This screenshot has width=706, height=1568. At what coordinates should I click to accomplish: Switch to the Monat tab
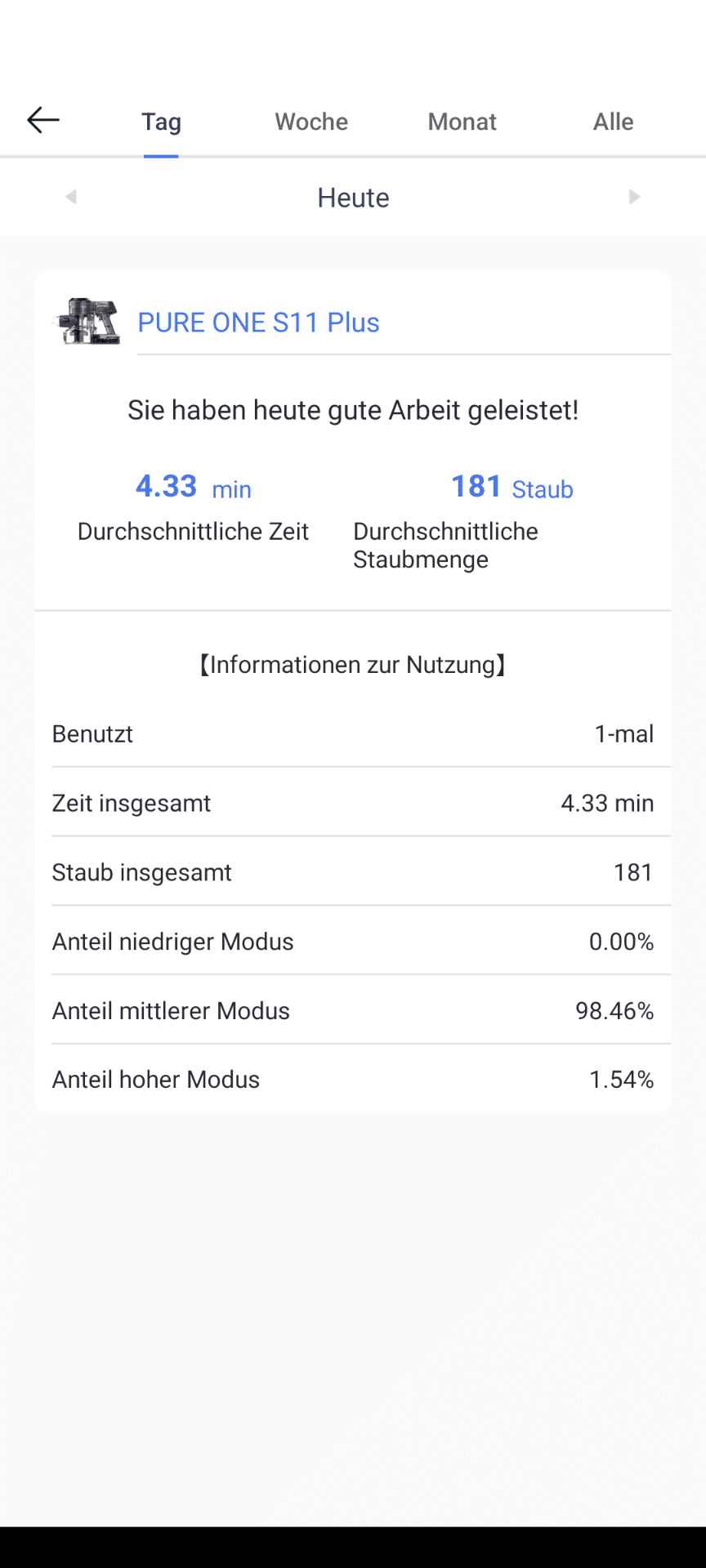[462, 122]
